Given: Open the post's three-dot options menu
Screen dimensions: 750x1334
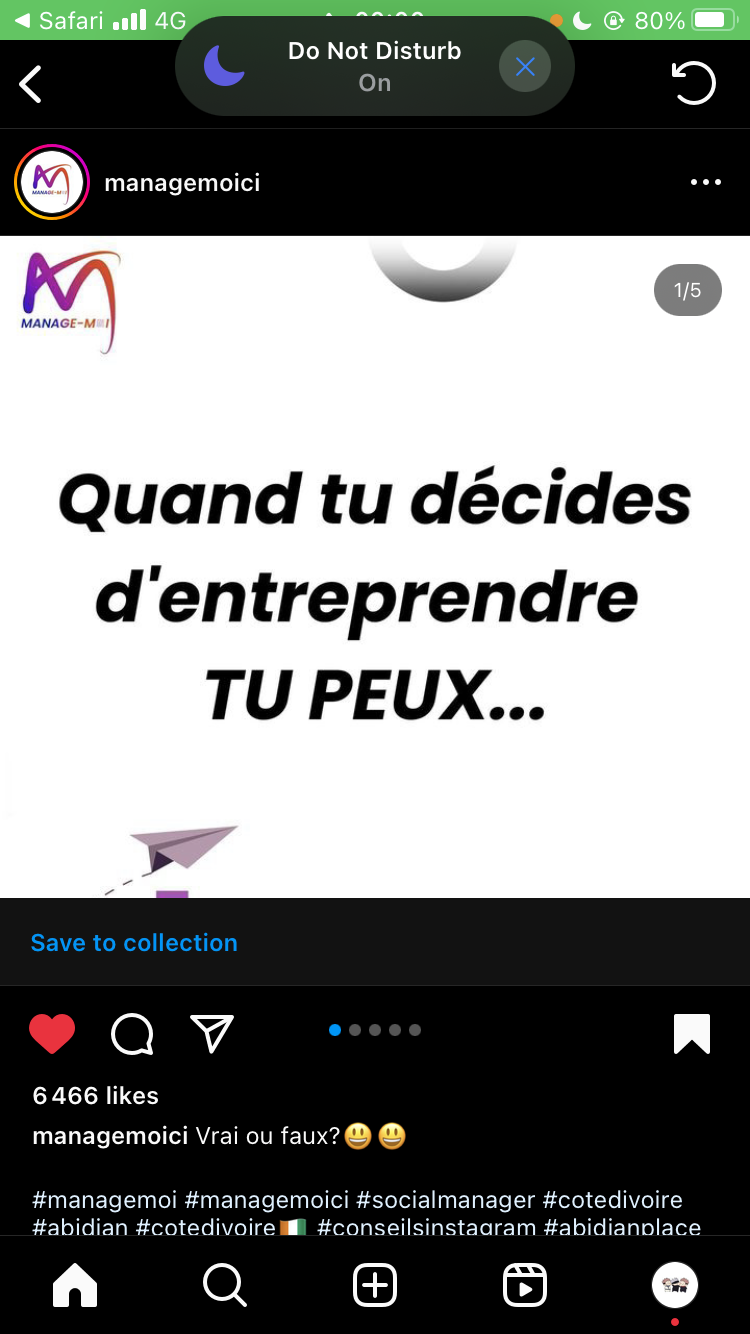Looking at the screenshot, I should point(705,182).
